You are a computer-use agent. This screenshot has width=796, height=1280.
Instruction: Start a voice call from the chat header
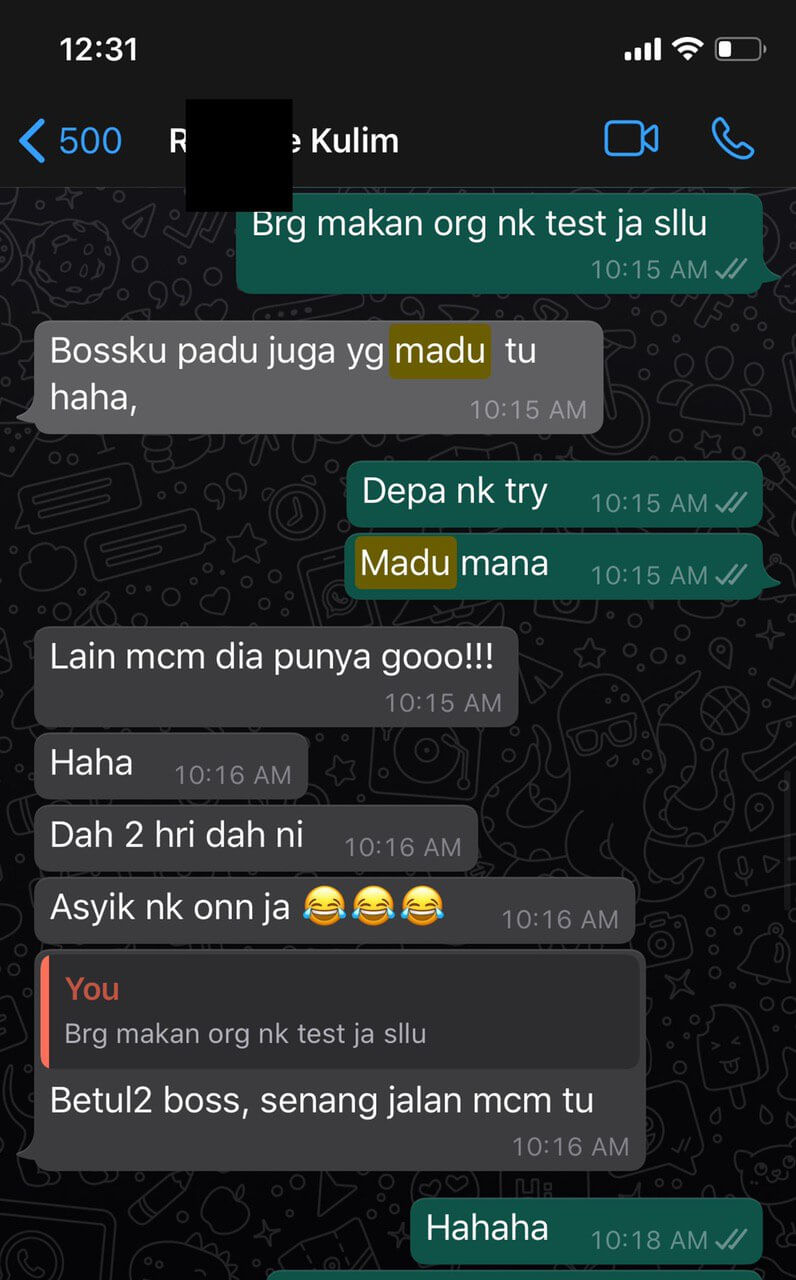coord(731,140)
